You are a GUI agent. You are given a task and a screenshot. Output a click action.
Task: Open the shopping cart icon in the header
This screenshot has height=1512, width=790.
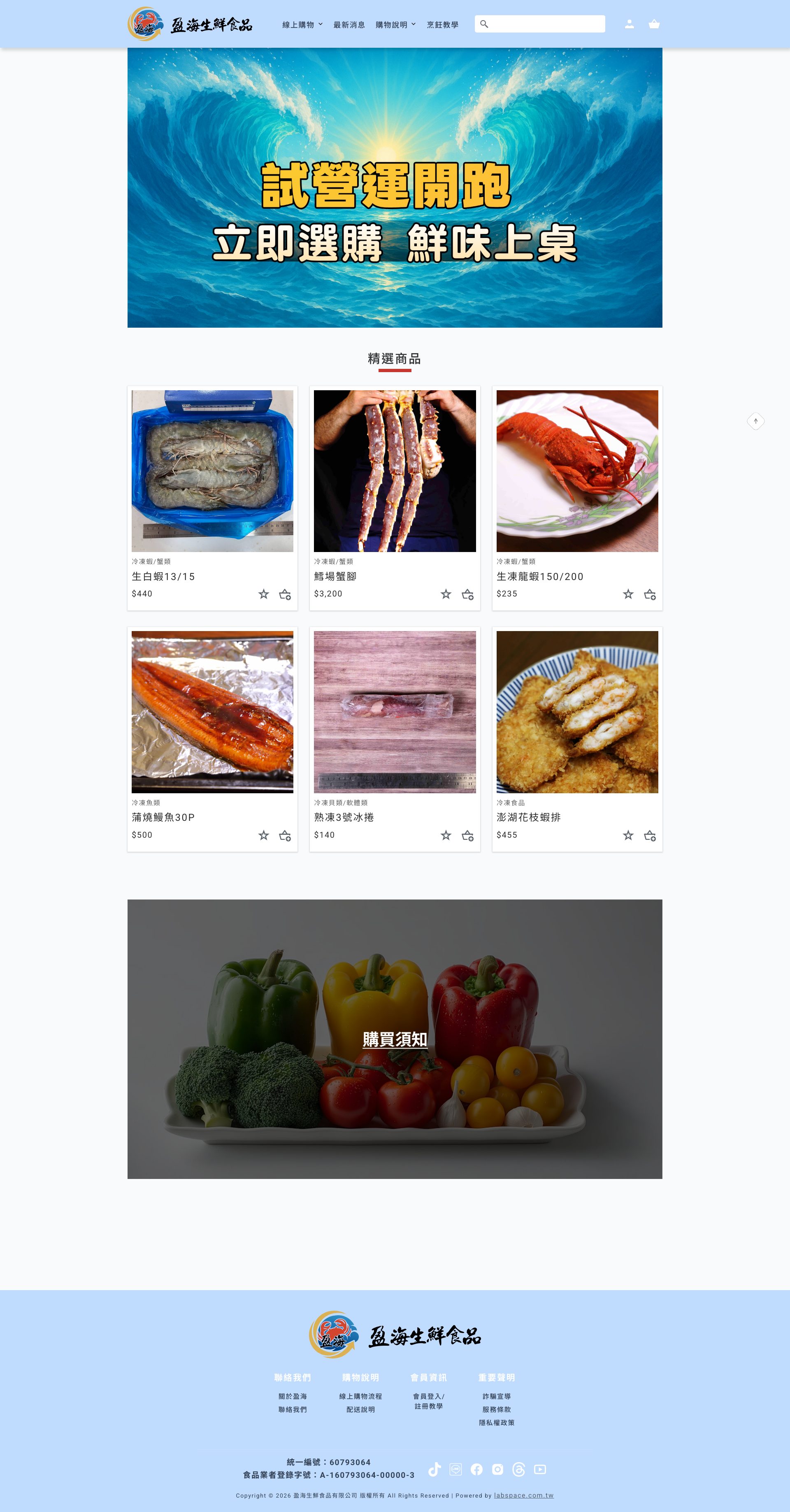pos(655,24)
